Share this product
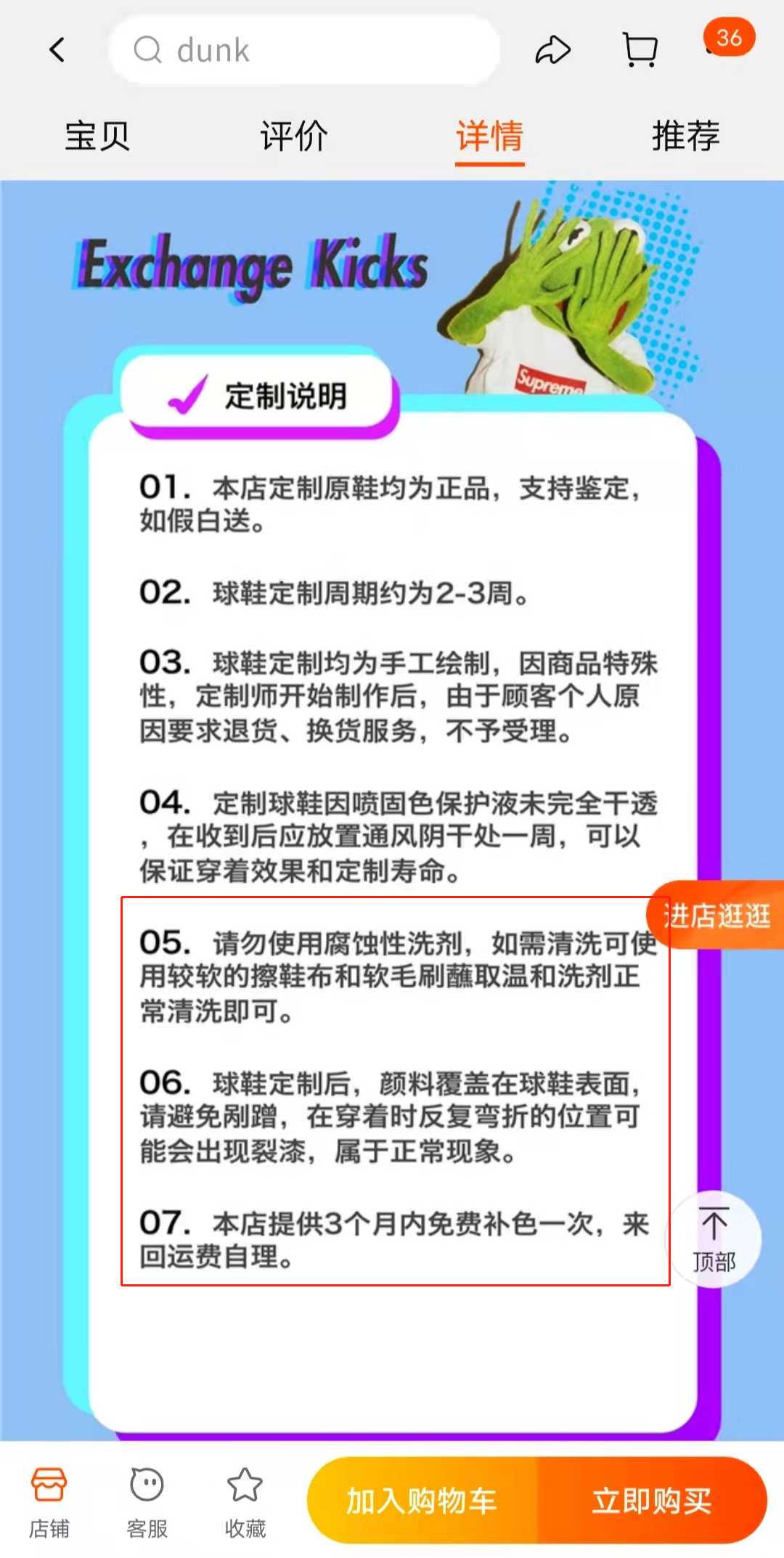 552,50
